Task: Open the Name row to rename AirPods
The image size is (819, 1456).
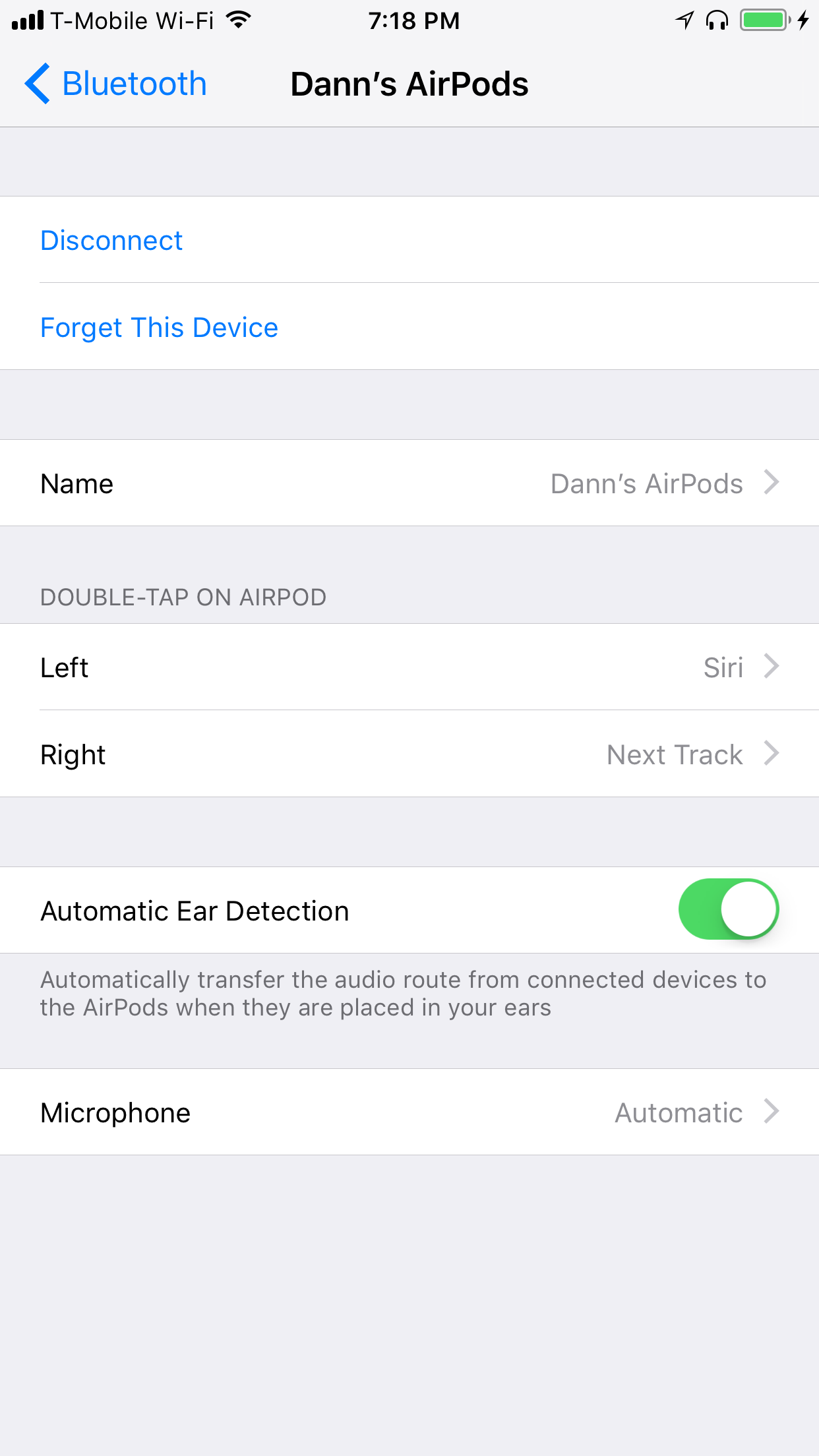Action: click(x=409, y=483)
